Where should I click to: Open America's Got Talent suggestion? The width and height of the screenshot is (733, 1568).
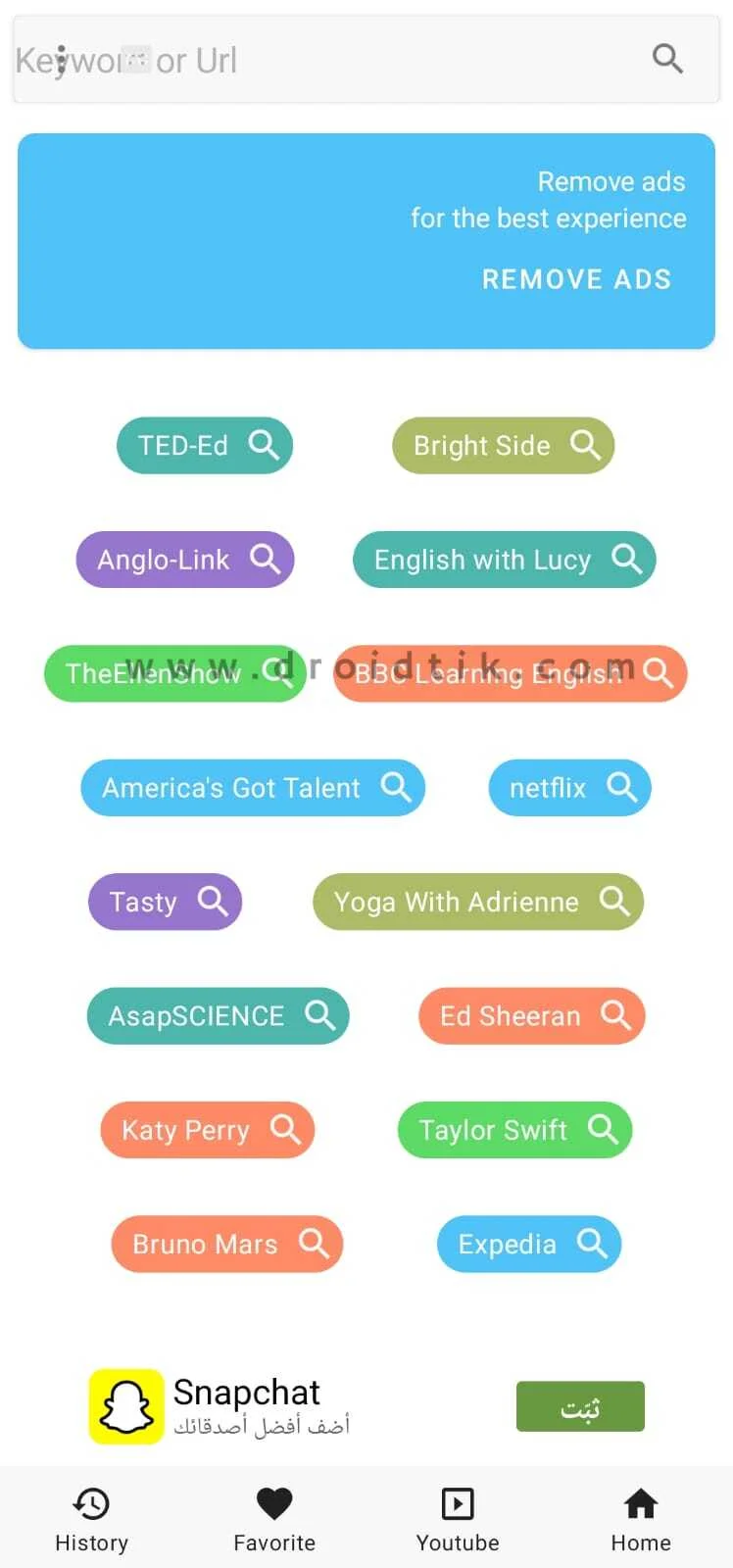click(253, 788)
